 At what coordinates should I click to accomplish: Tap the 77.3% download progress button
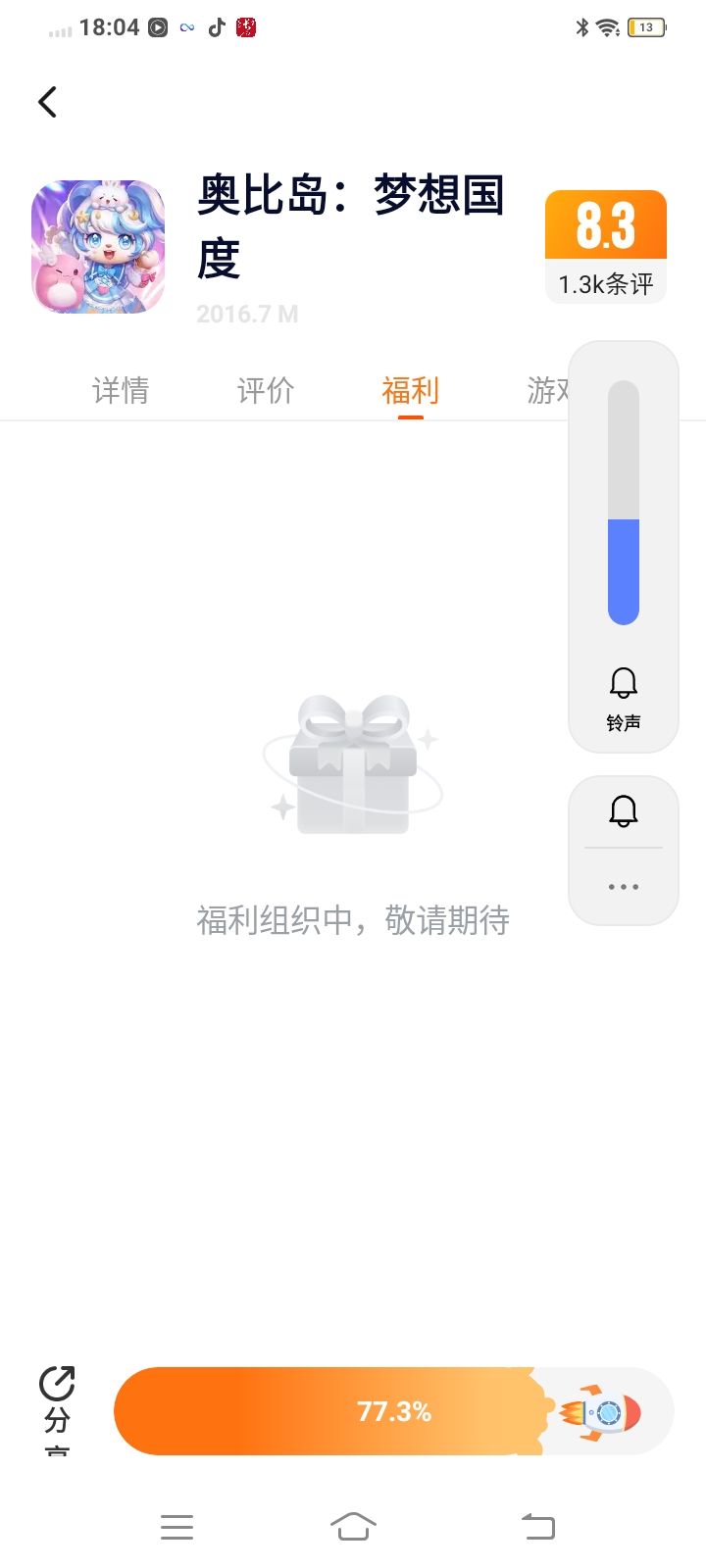[393, 1411]
